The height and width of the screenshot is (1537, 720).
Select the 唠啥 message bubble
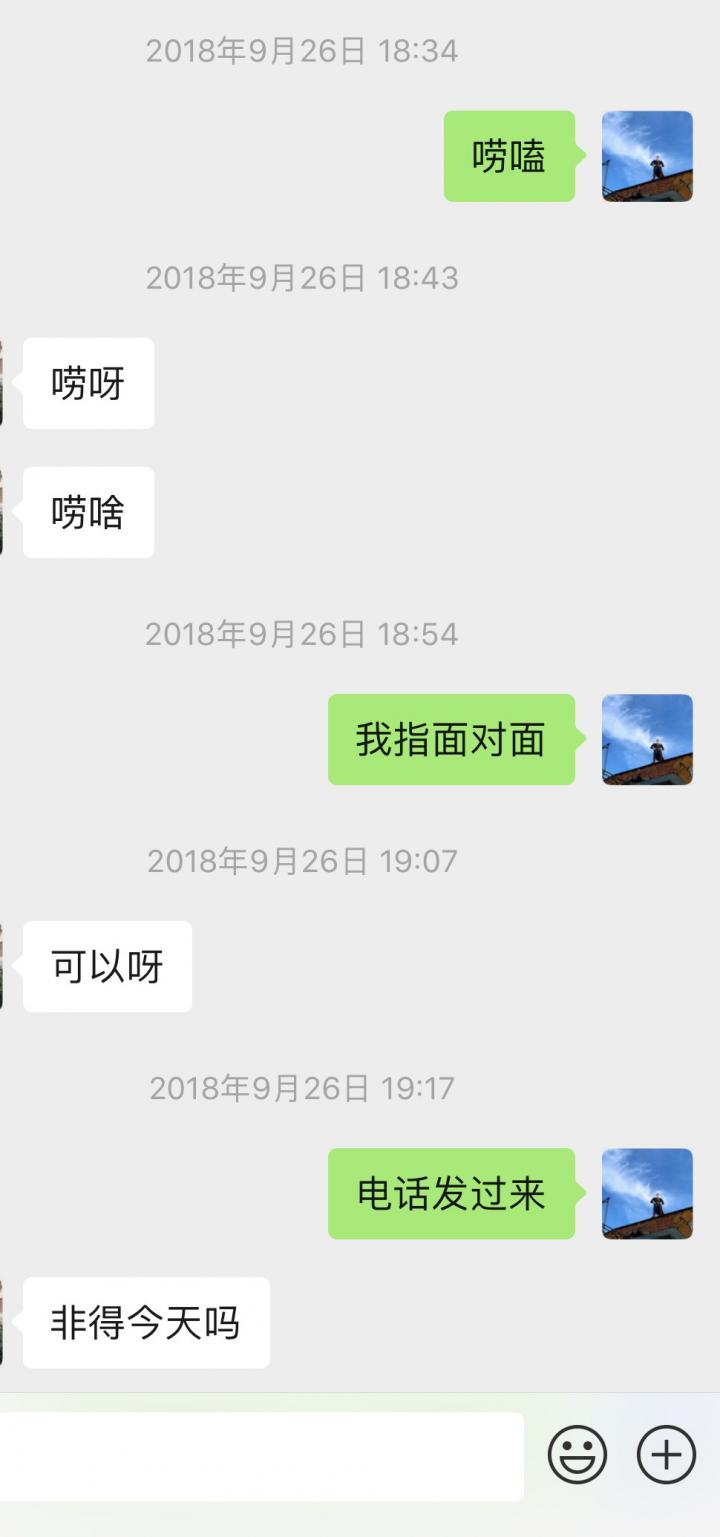pyautogui.click(x=88, y=511)
